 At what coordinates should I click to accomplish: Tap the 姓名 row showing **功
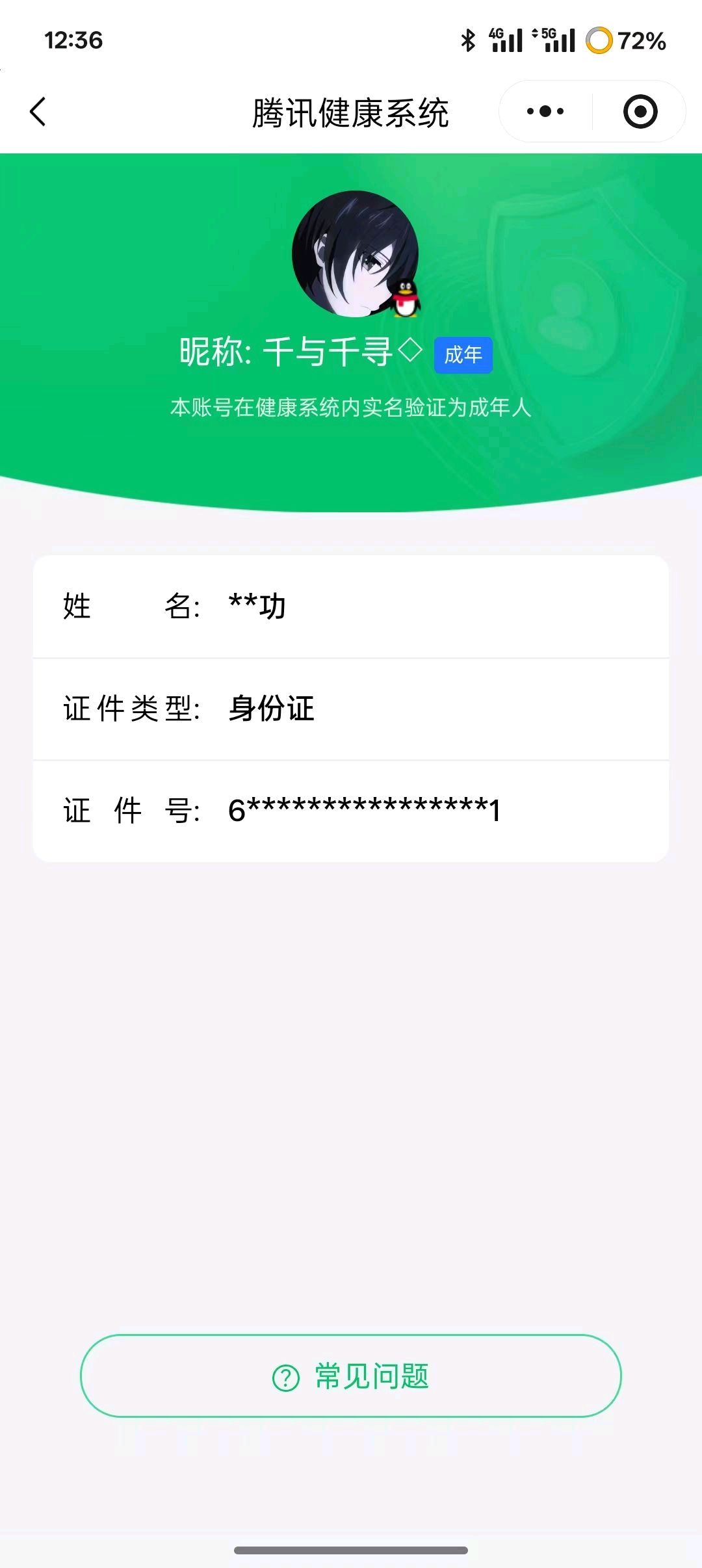coord(351,607)
